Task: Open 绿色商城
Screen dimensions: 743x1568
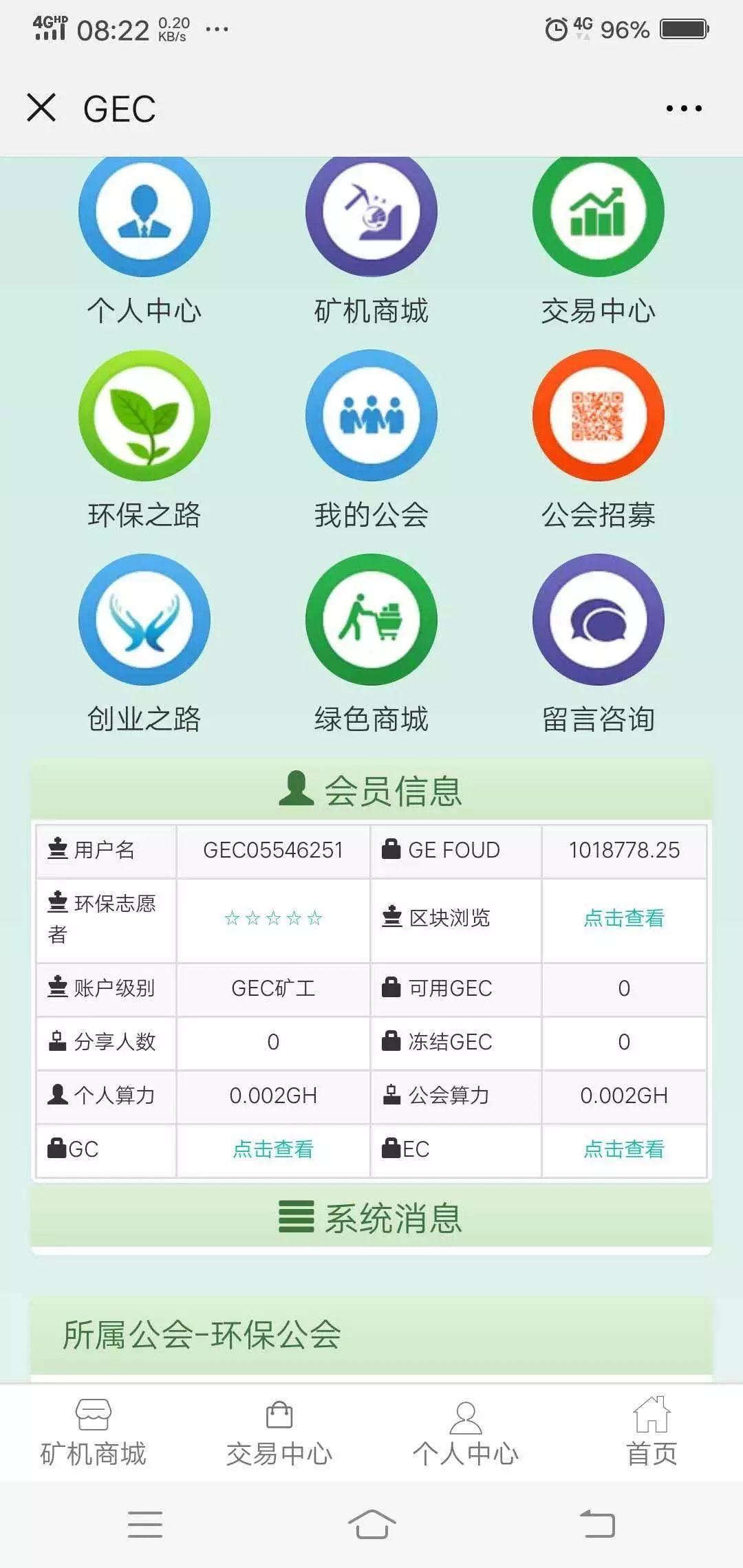Action: pyautogui.click(x=371, y=620)
